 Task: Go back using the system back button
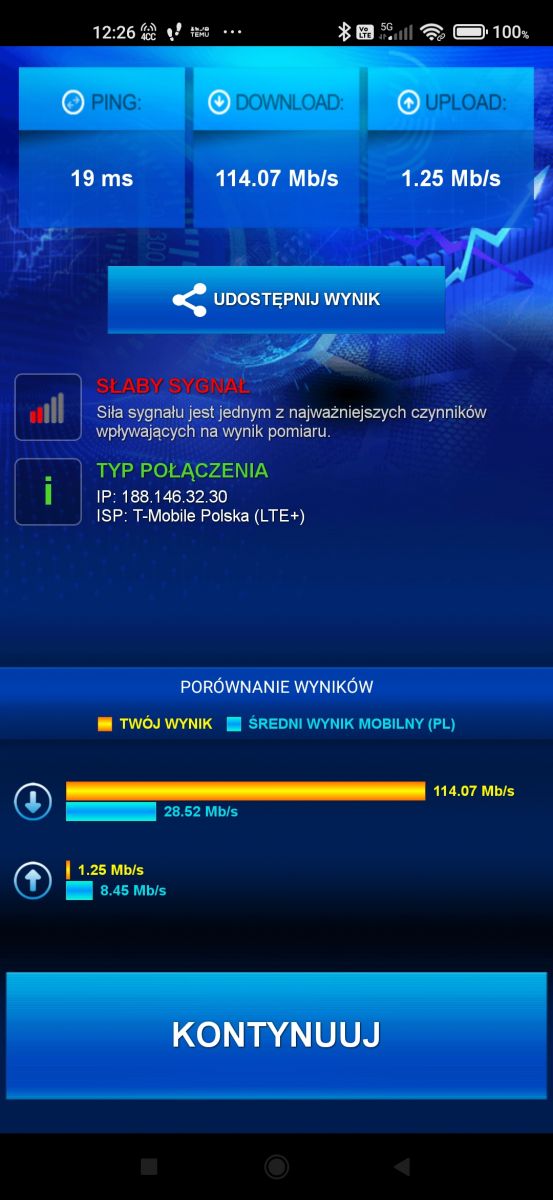402,1166
